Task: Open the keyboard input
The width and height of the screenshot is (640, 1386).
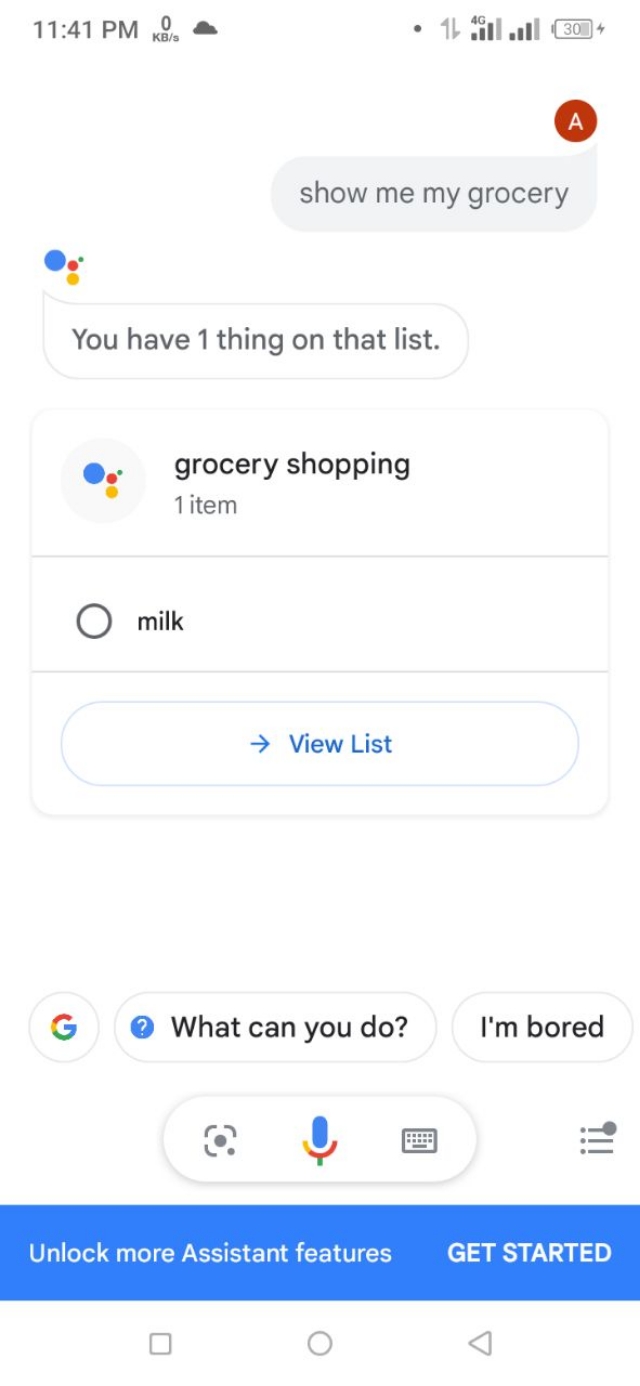Action: [419, 1140]
